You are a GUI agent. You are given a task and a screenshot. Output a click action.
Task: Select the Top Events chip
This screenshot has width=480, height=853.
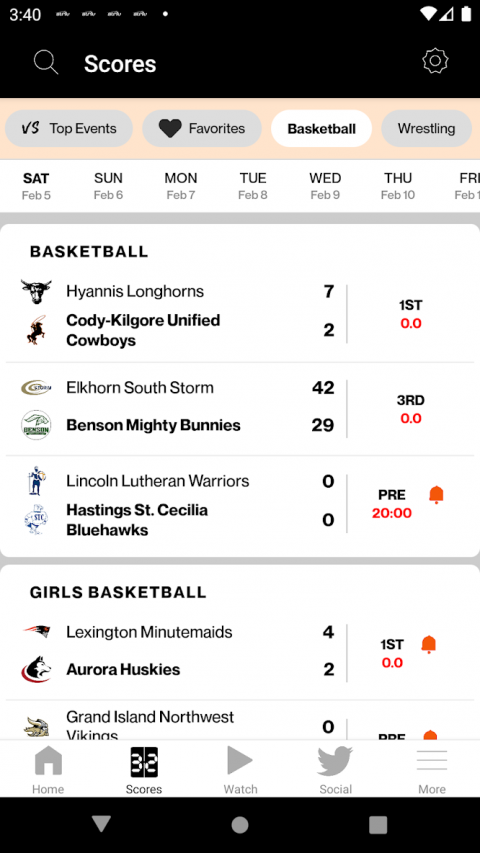point(69,128)
